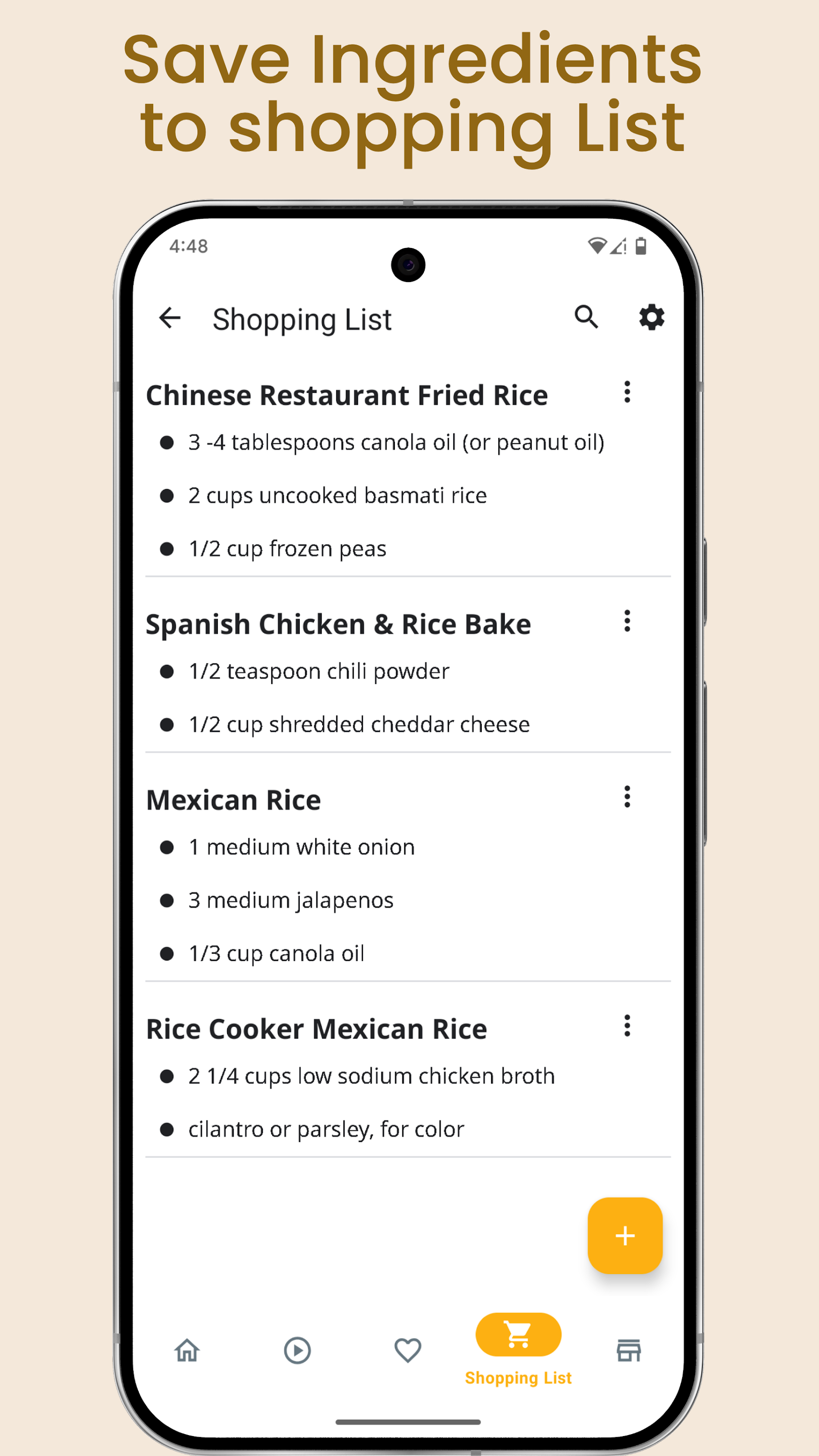Open overflow menu for Mexican Rice
This screenshot has width=819, height=1456.
click(x=626, y=797)
